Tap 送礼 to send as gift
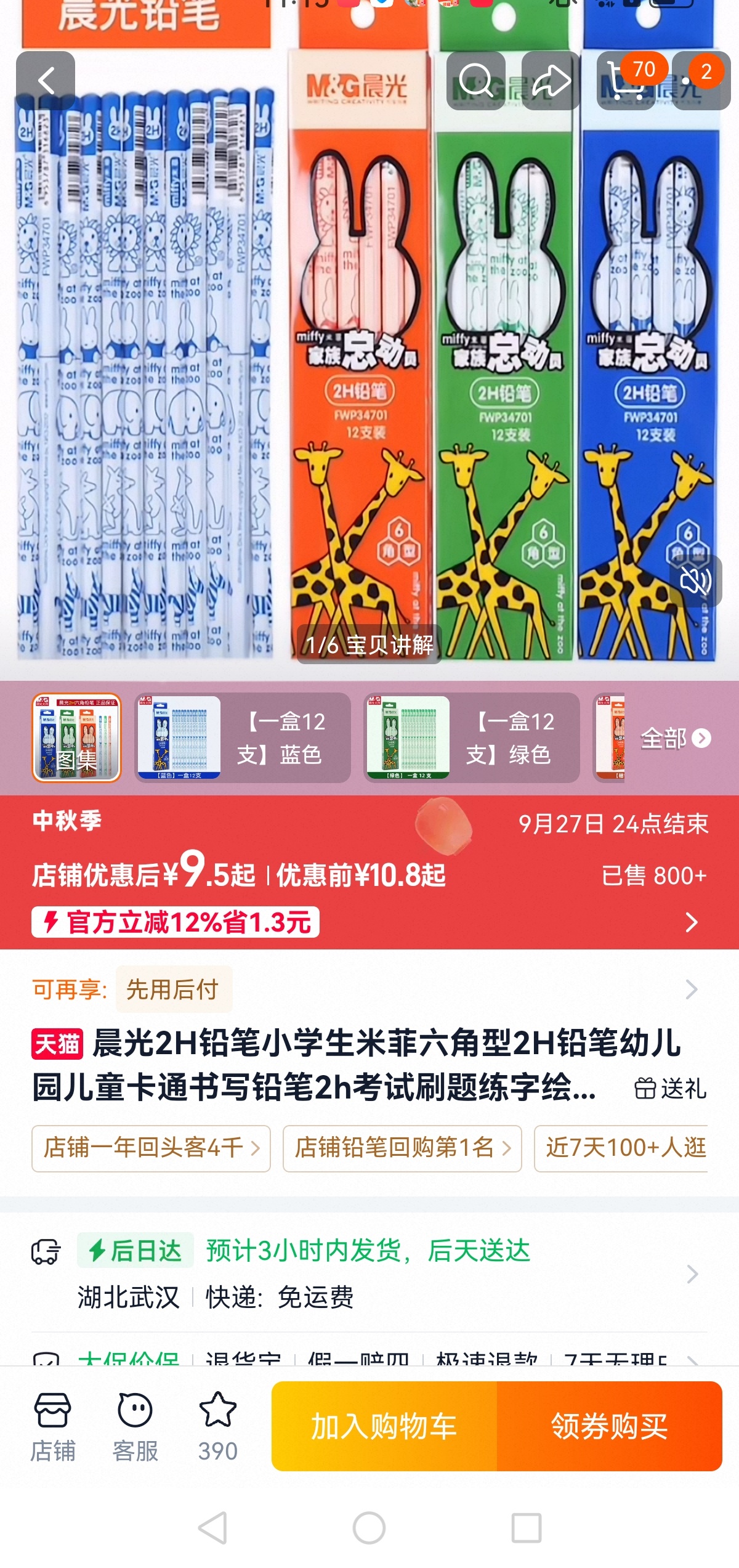Image resolution: width=739 pixels, height=1568 pixels. [670, 1089]
